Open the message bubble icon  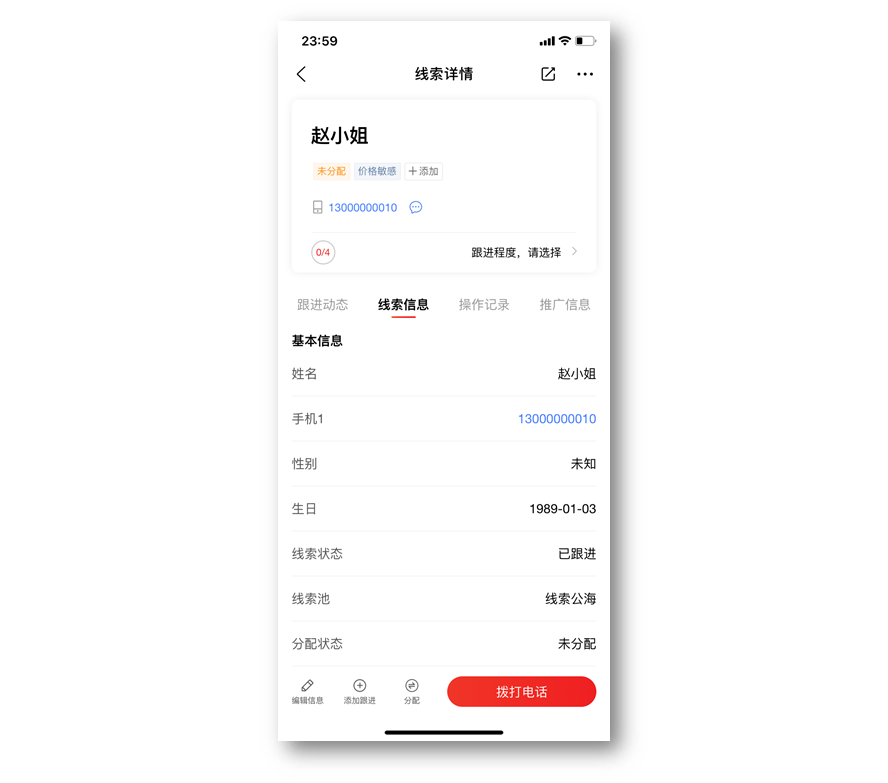click(x=416, y=207)
